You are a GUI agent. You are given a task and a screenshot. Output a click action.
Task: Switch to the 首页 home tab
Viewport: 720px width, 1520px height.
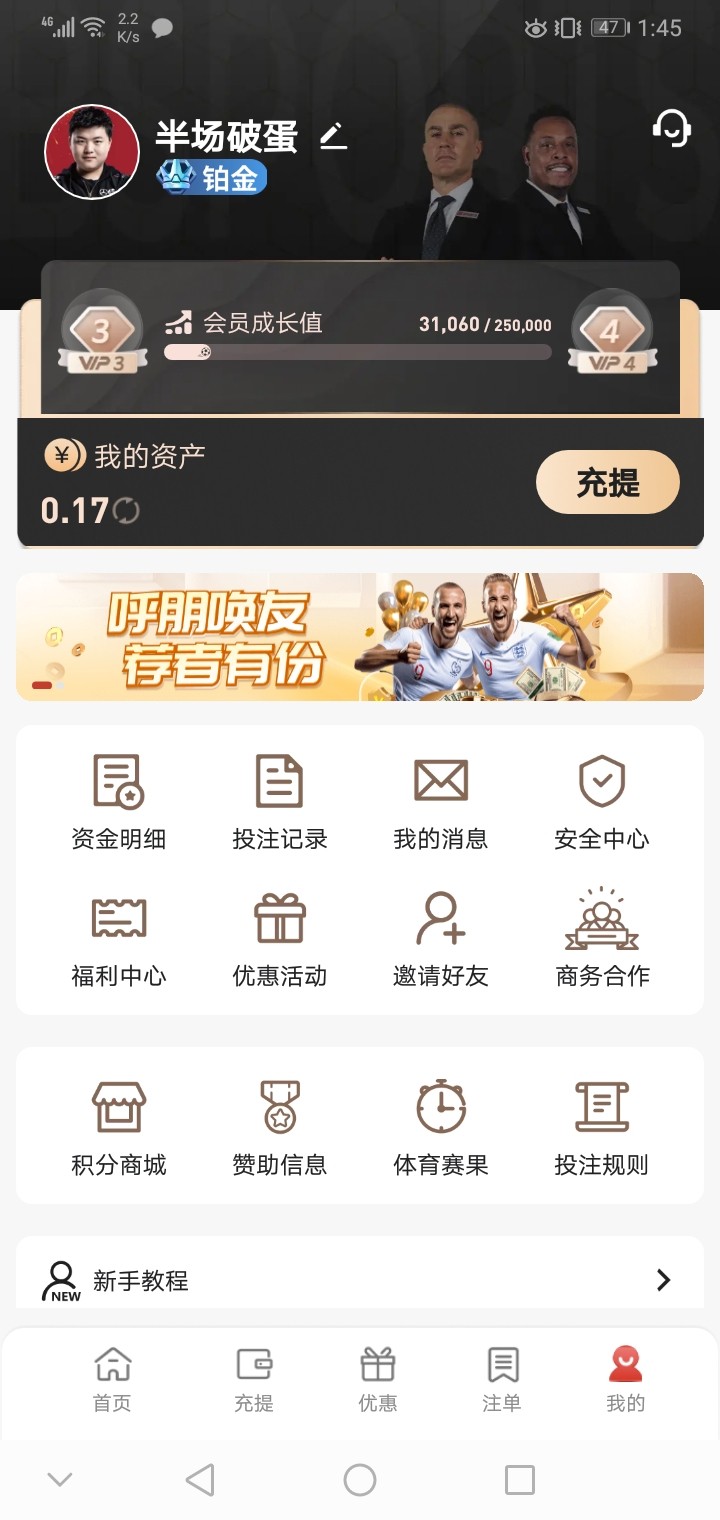[x=112, y=1380]
